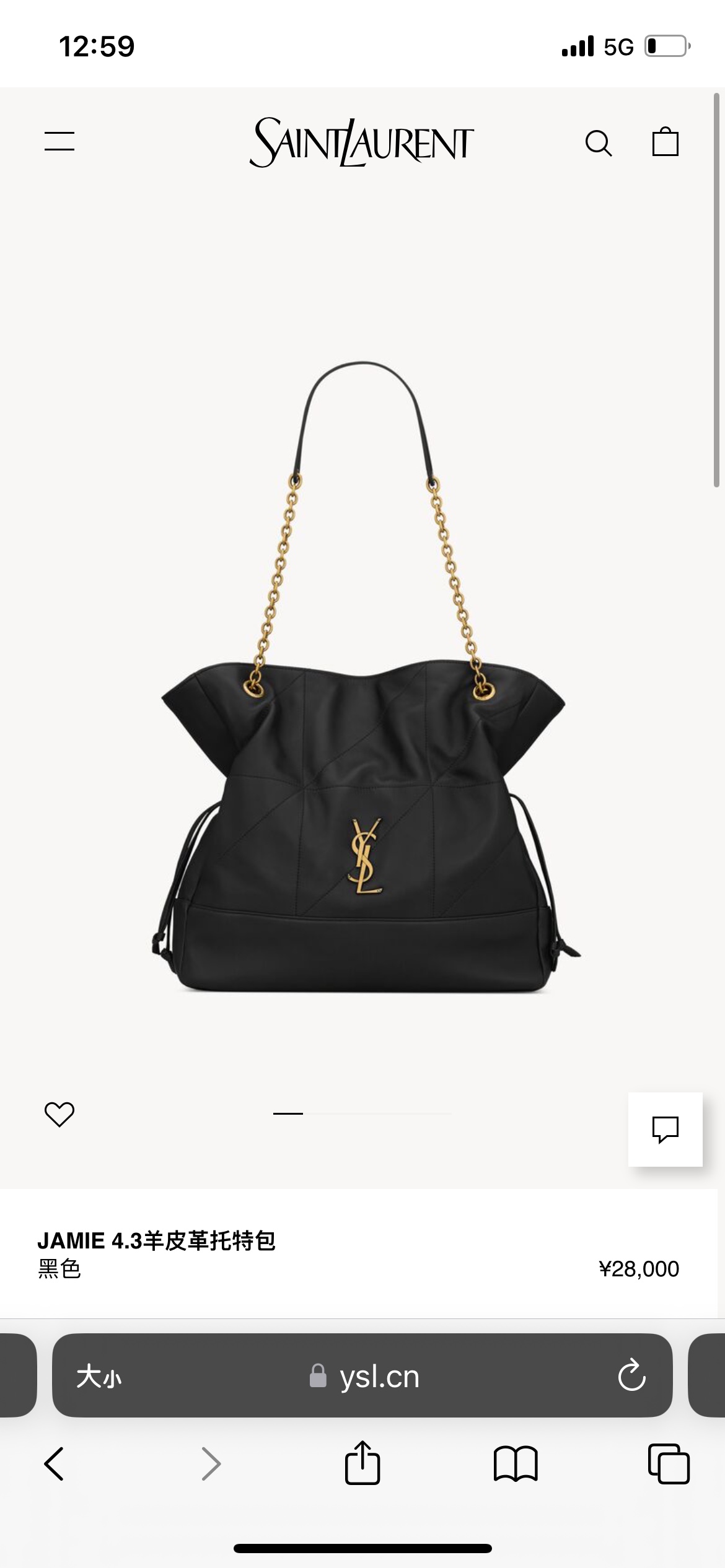Screen dimensions: 725x1568
Task: View the shopping bag
Action: (665, 142)
